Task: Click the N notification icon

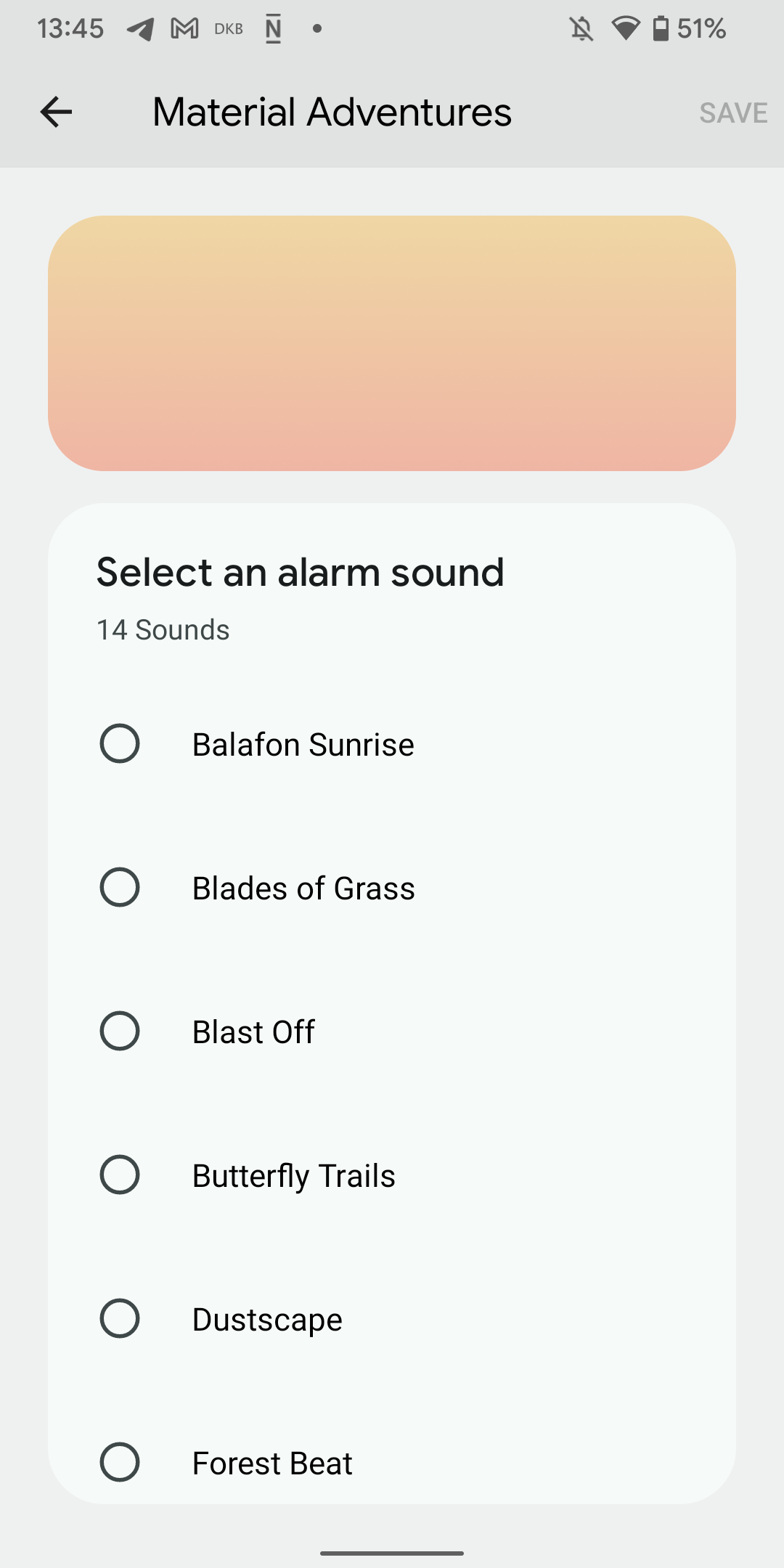Action: point(273,28)
